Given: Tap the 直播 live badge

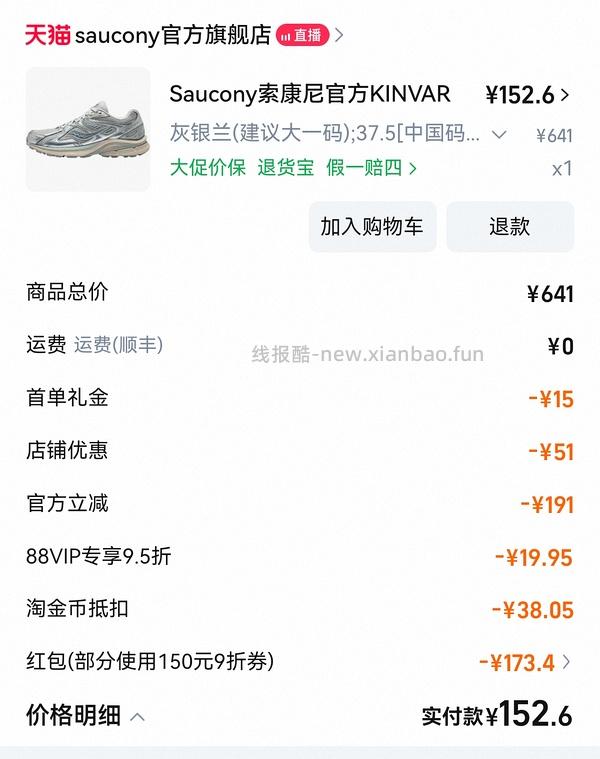Looking at the screenshot, I should pos(301,36).
